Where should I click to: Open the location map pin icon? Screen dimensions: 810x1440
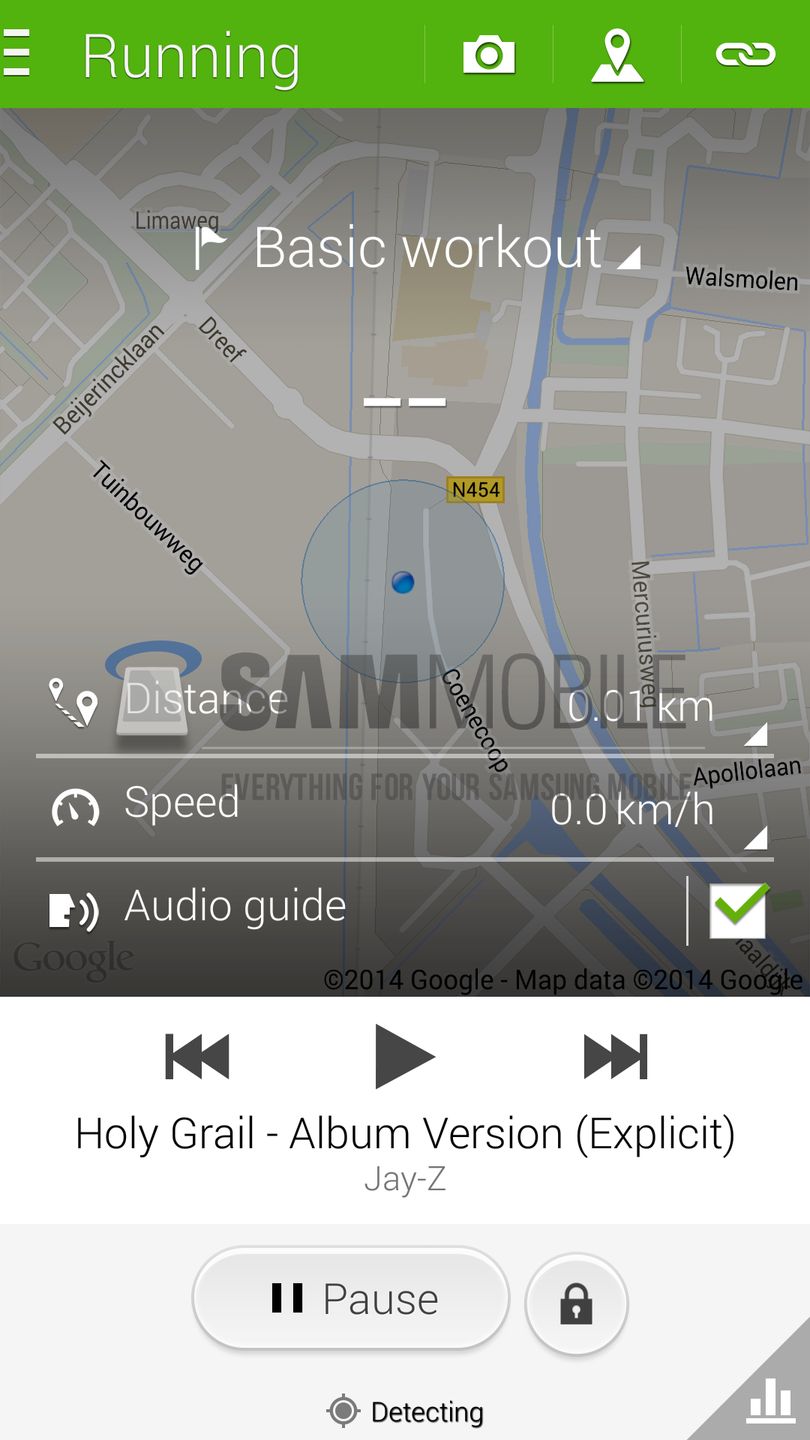(x=617, y=55)
